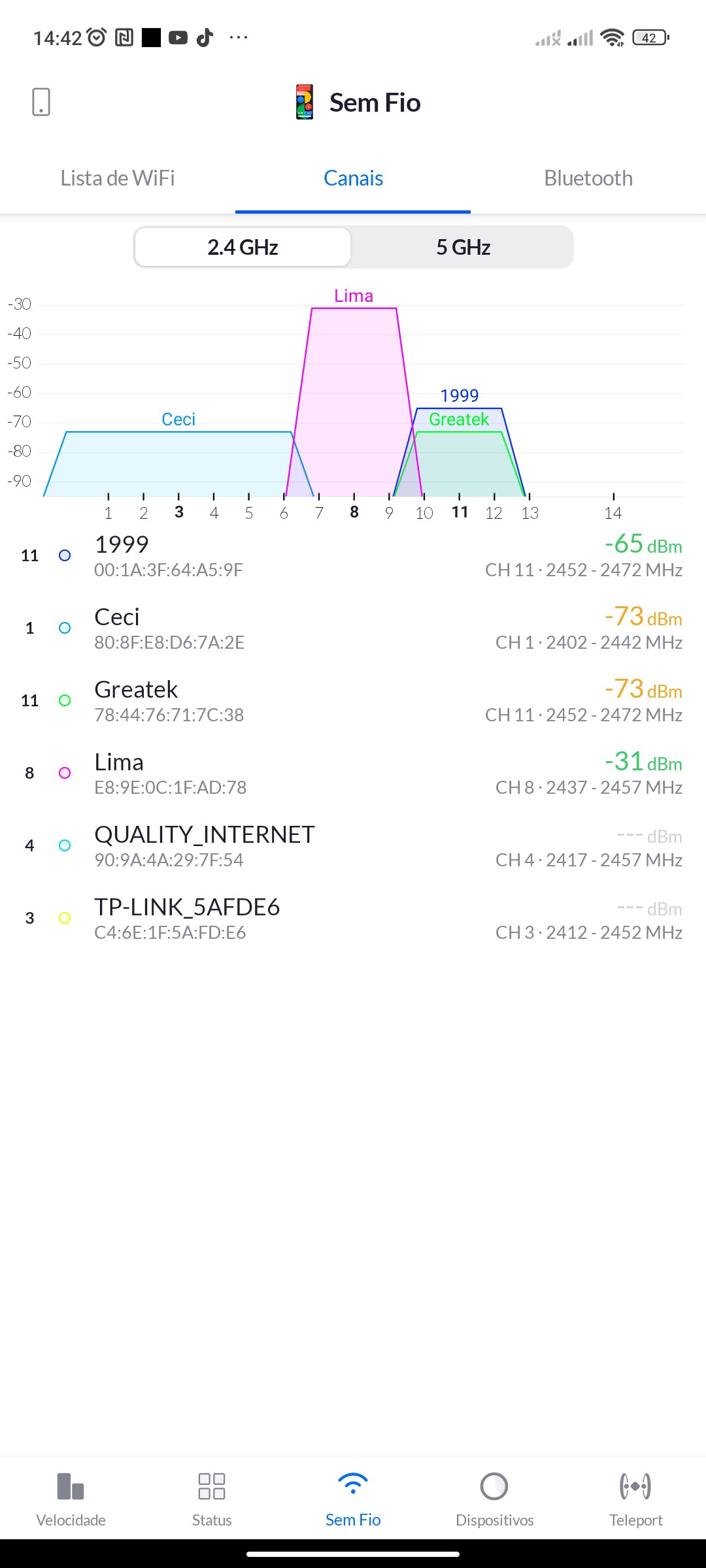Open the Status tab
Screen dimensions: 706x1568
[212, 1497]
